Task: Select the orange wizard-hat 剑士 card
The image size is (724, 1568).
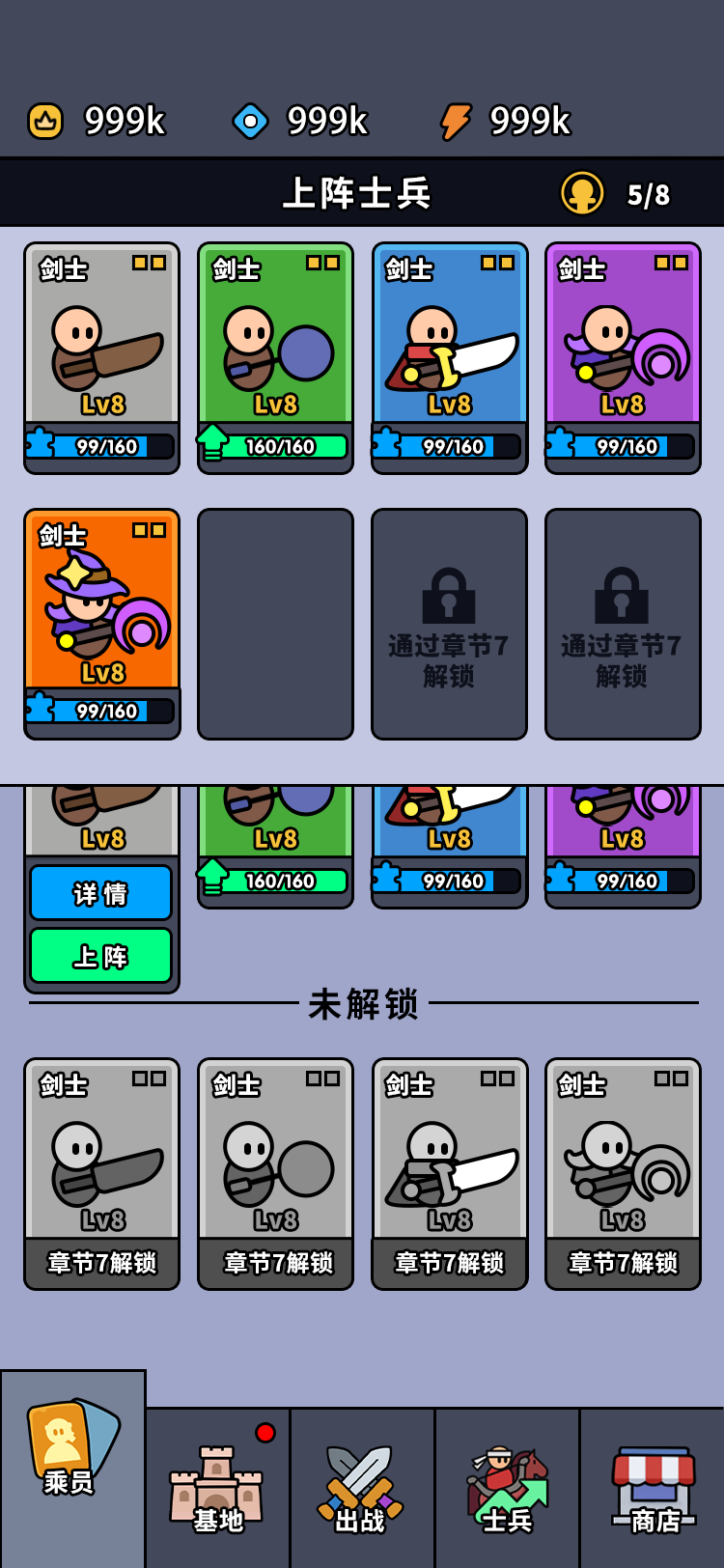Action: coord(102,624)
